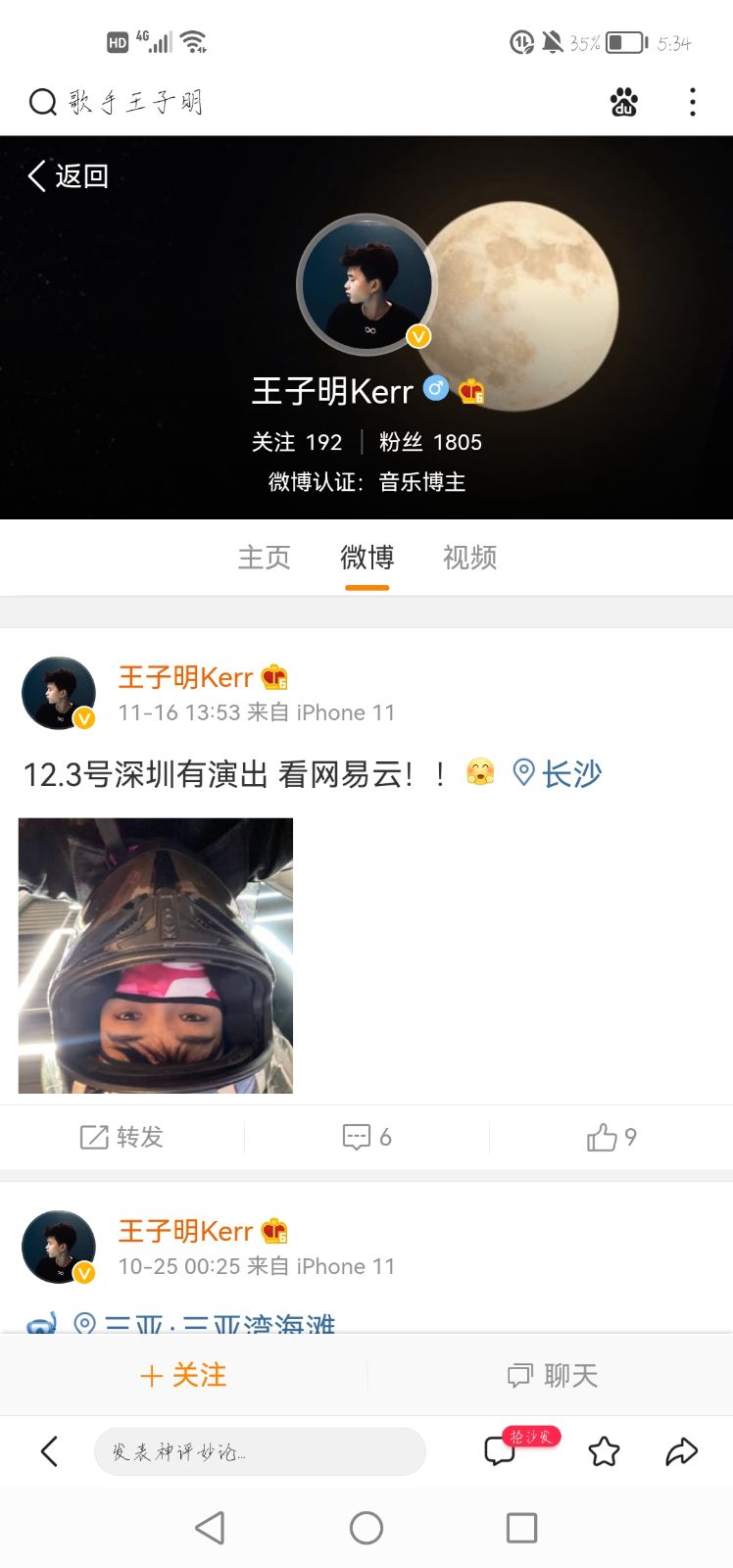
Task: Open comments on the 11-16 post
Action: click(366, 1137)
